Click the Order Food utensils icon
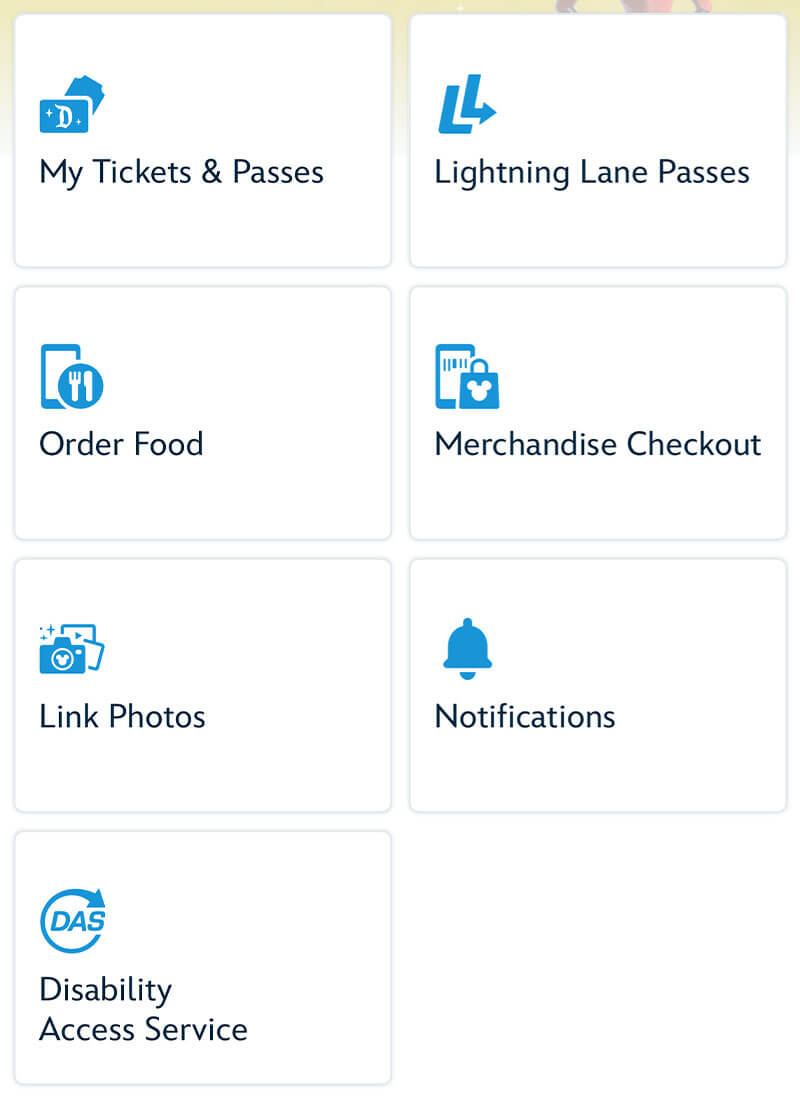 (70, 377)
